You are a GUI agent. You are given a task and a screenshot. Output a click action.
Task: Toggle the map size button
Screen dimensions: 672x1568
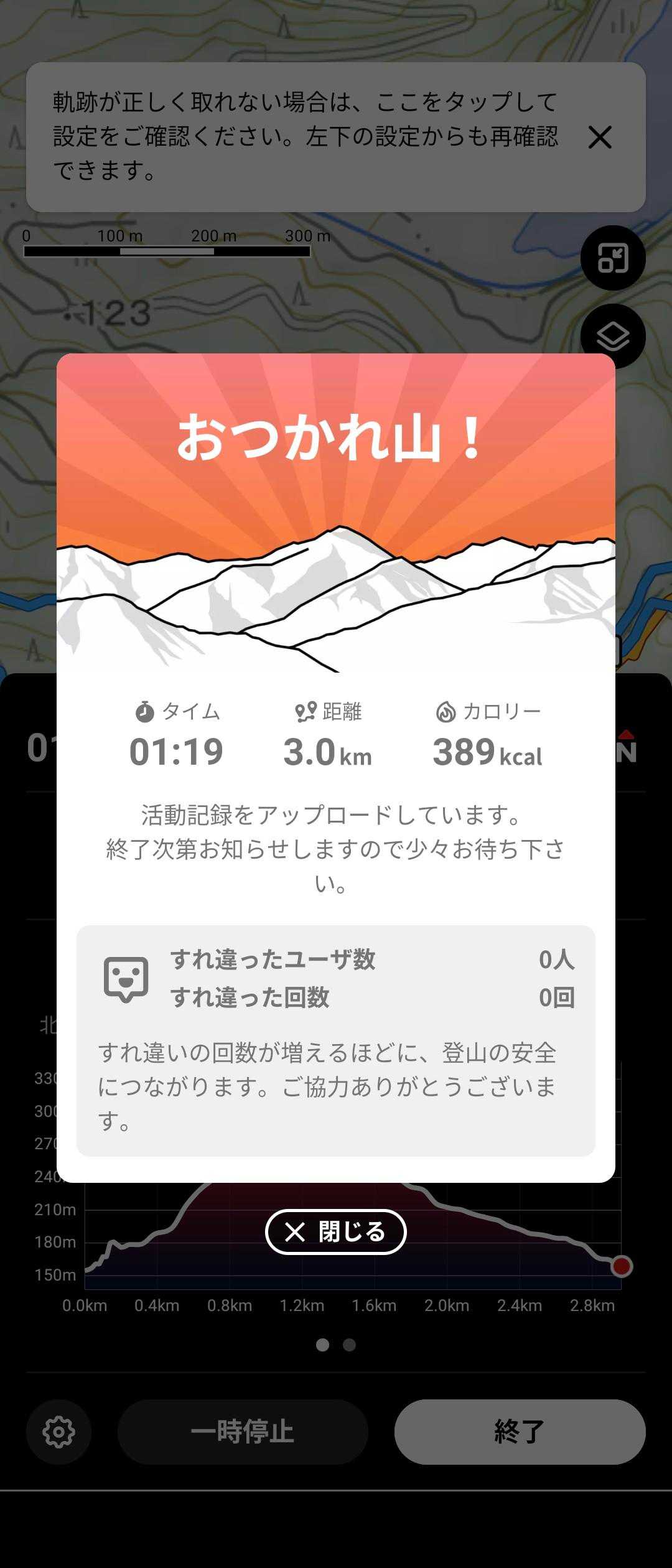click(613, 258)
